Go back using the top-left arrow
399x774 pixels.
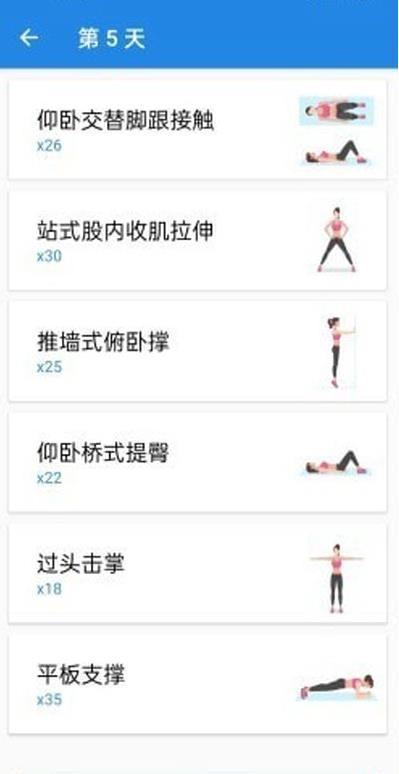click(29, 39)
